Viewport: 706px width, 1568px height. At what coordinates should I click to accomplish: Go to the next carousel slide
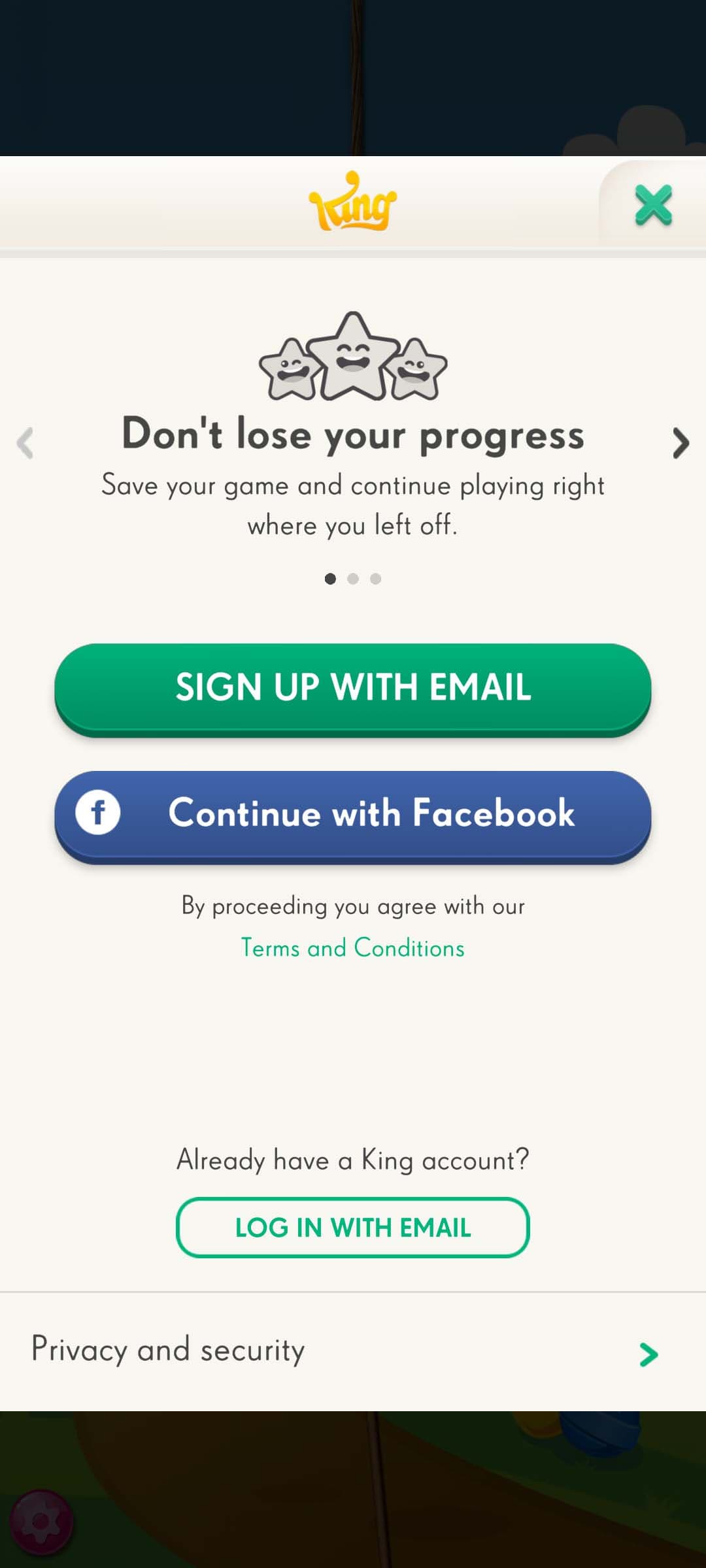pos(681,444)
